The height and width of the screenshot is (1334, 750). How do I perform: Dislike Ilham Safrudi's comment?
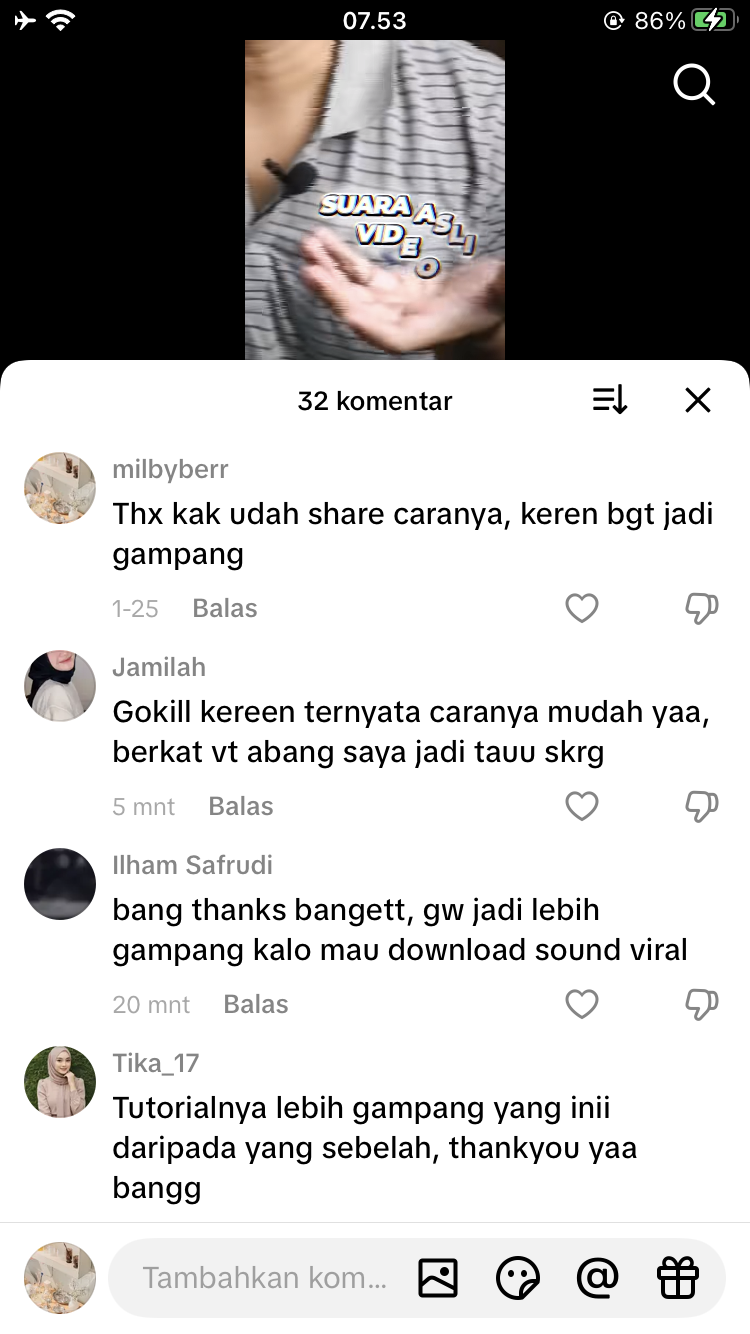click(701, 1004)
